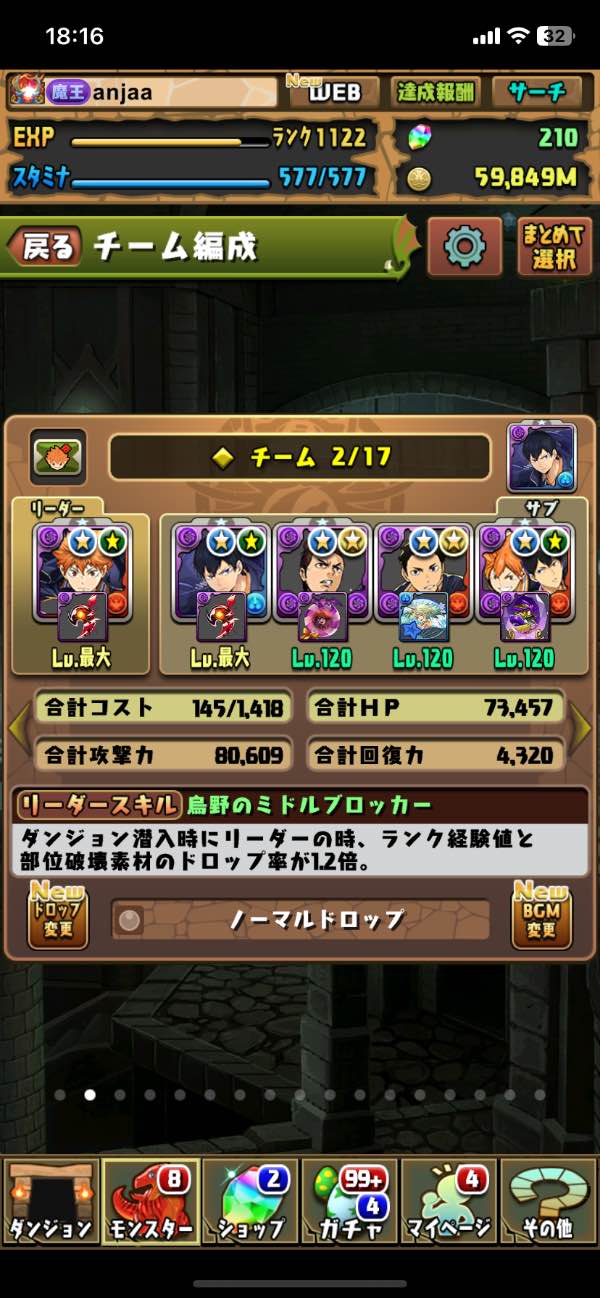Go to the previous team with the left arrow
600x1298 pixels.
pyautogui.click(x=18, y=728)
